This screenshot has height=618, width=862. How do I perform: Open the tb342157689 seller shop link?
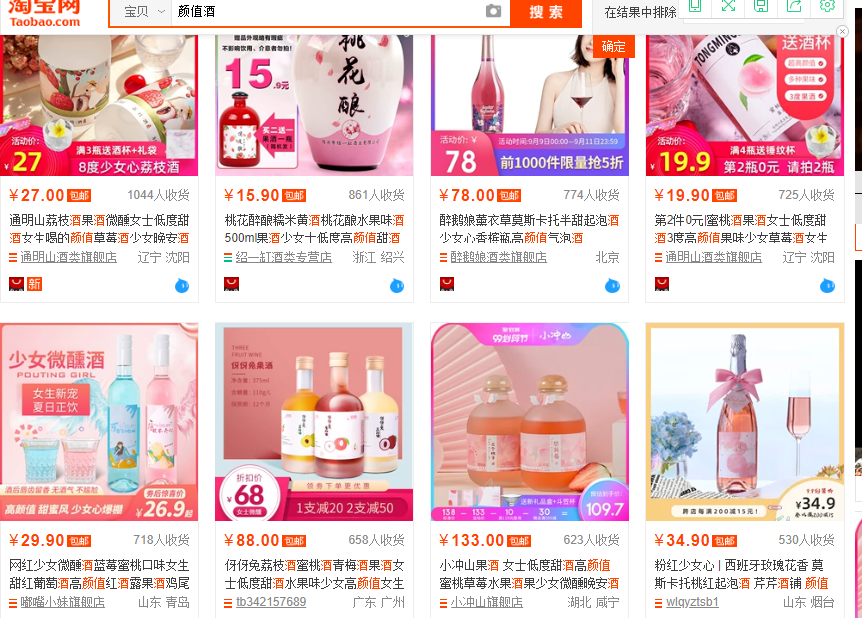coord(271,602)
